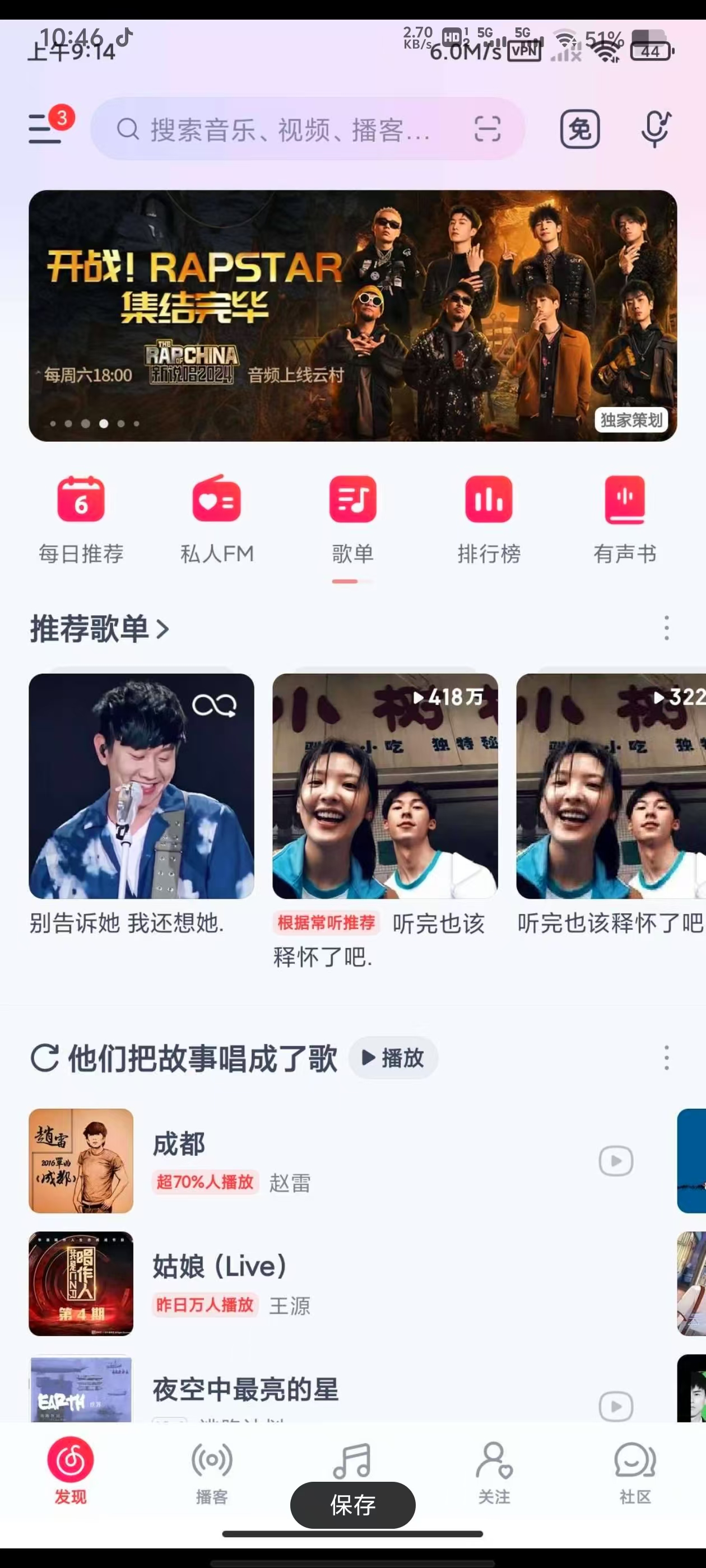Screen dimensions: 706x1568
Task: Start song recognition with microphone icon
Action: pyautogui.click(x=655, y=128)
